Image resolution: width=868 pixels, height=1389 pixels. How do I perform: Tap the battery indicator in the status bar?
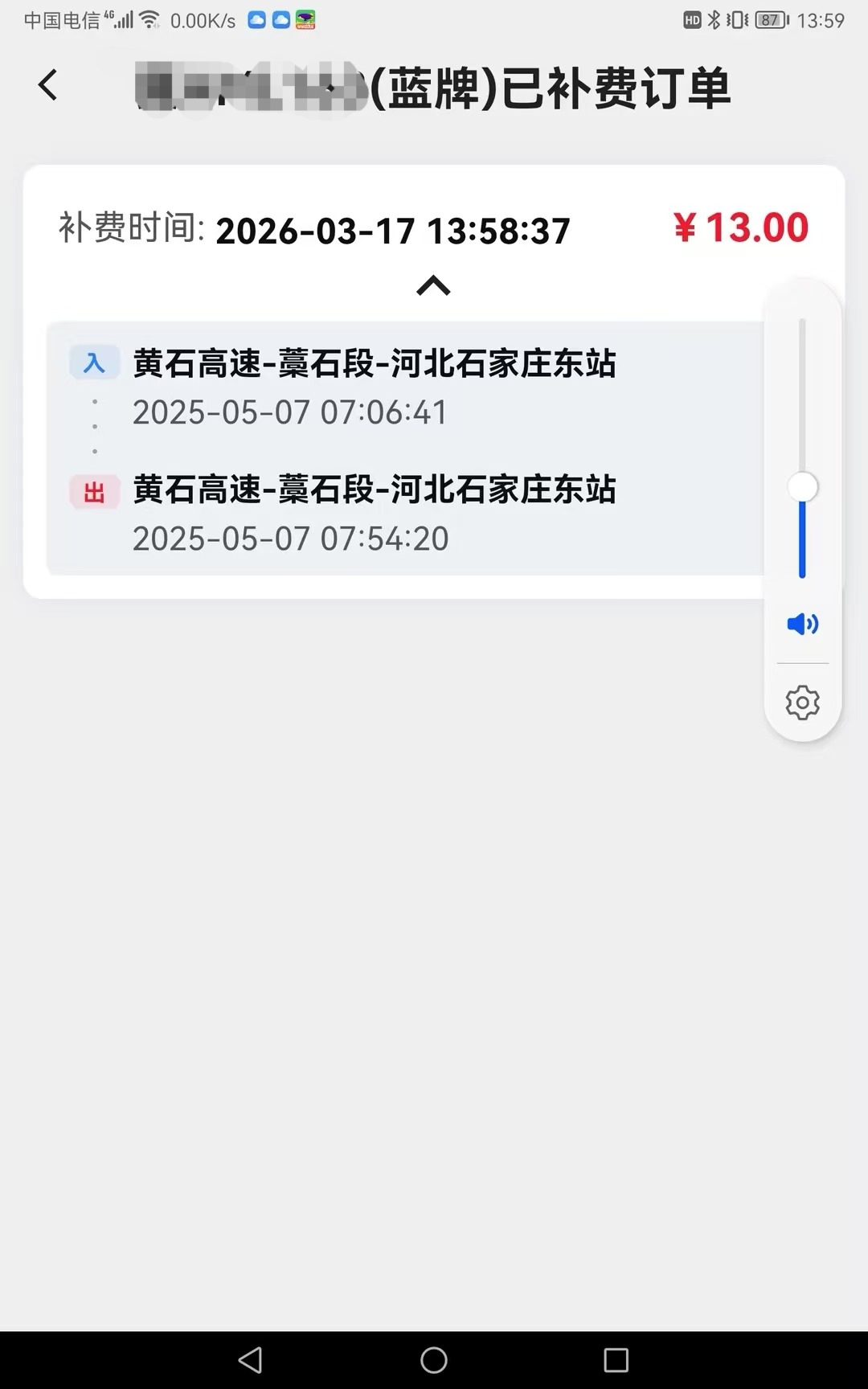769,20
